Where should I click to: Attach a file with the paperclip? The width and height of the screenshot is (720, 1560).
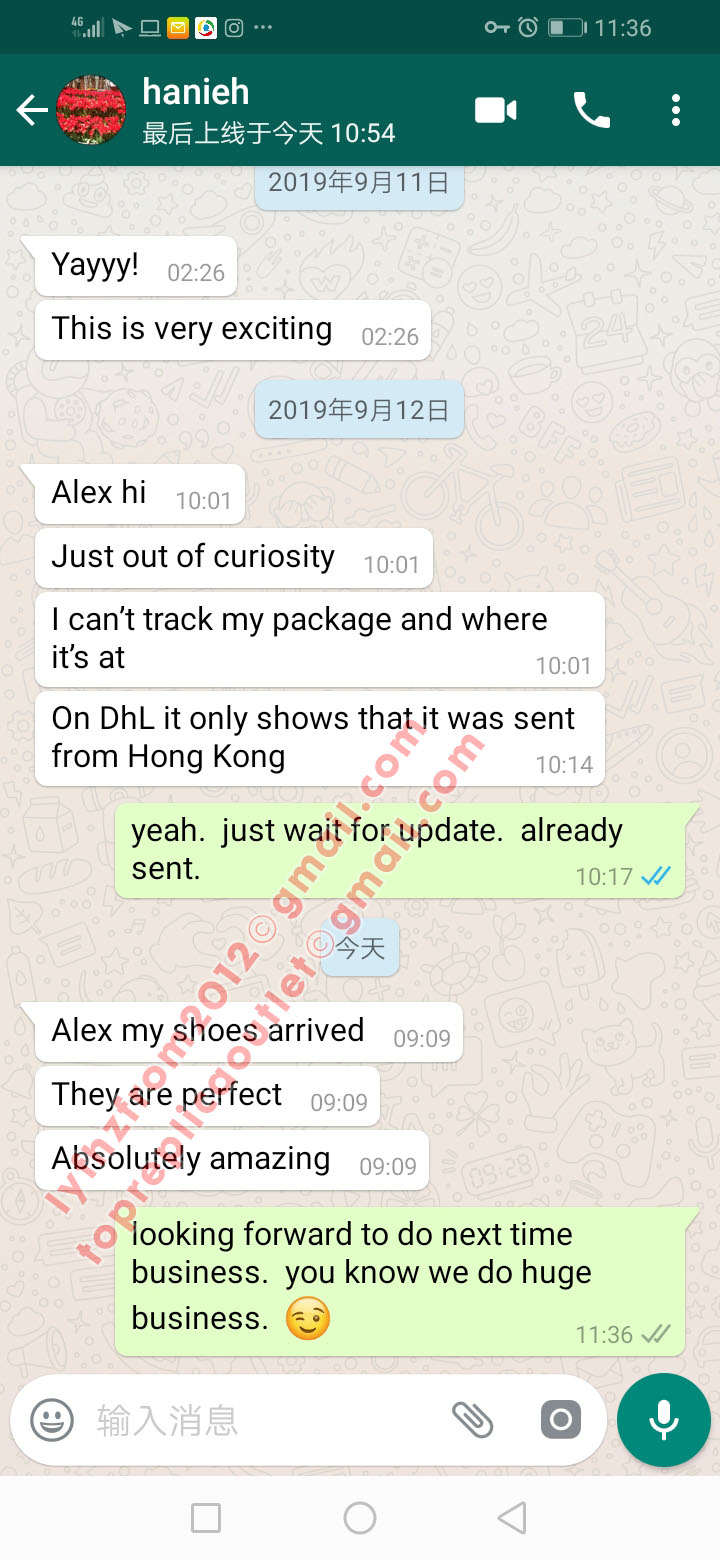tap(472, 1419)
